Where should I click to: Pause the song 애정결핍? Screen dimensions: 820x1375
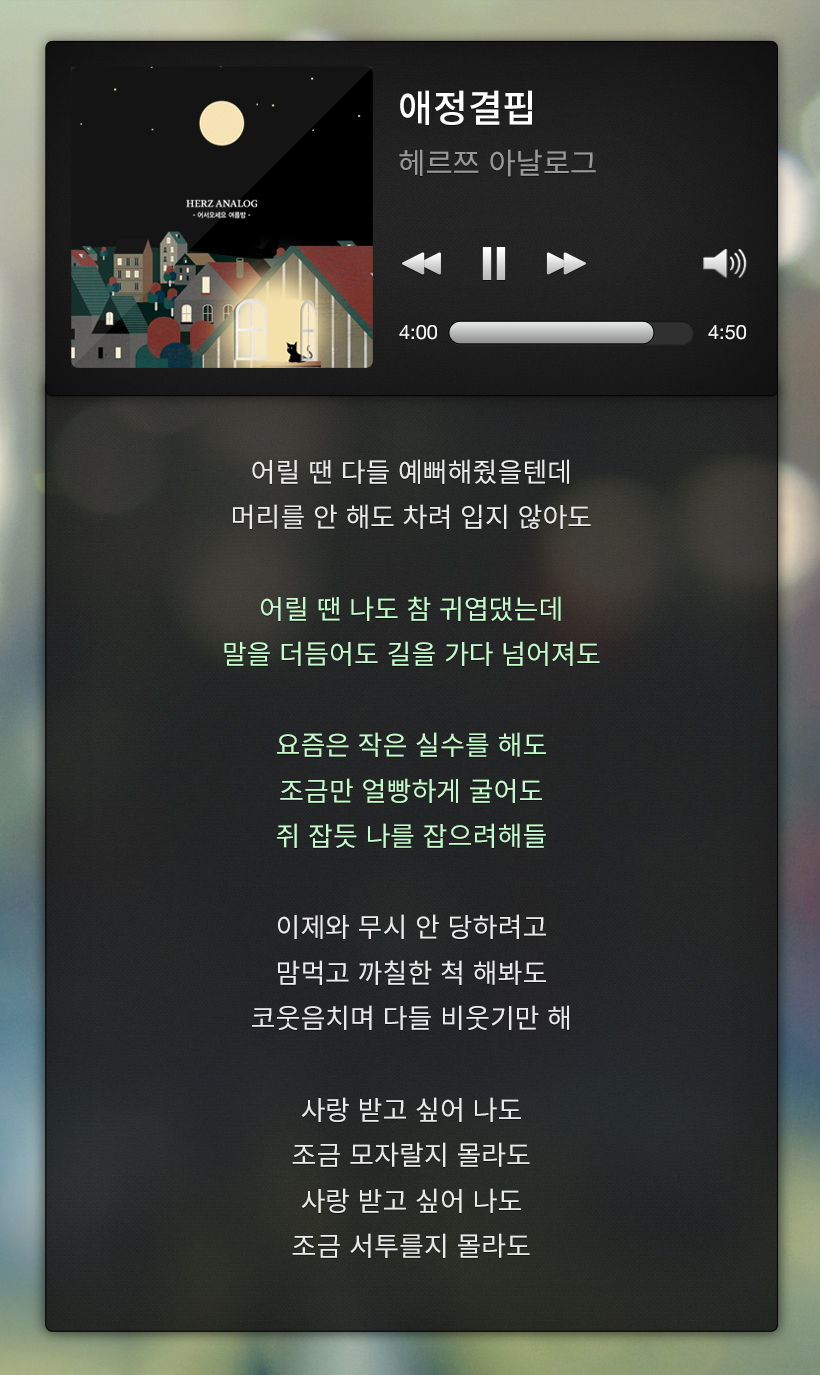click(493, 263)
